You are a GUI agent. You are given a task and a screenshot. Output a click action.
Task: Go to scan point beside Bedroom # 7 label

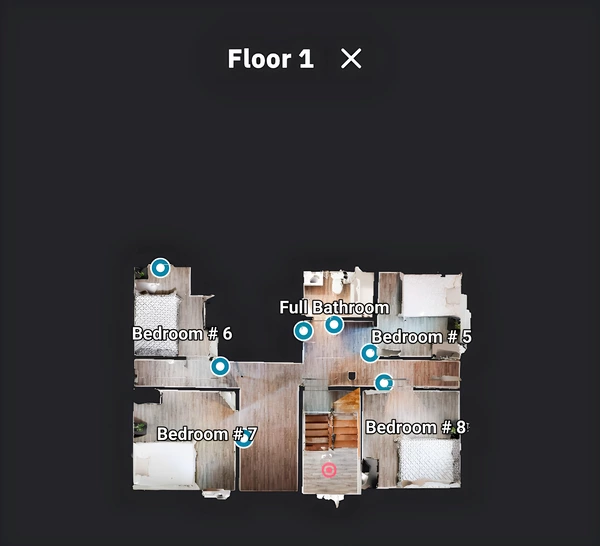244,438
